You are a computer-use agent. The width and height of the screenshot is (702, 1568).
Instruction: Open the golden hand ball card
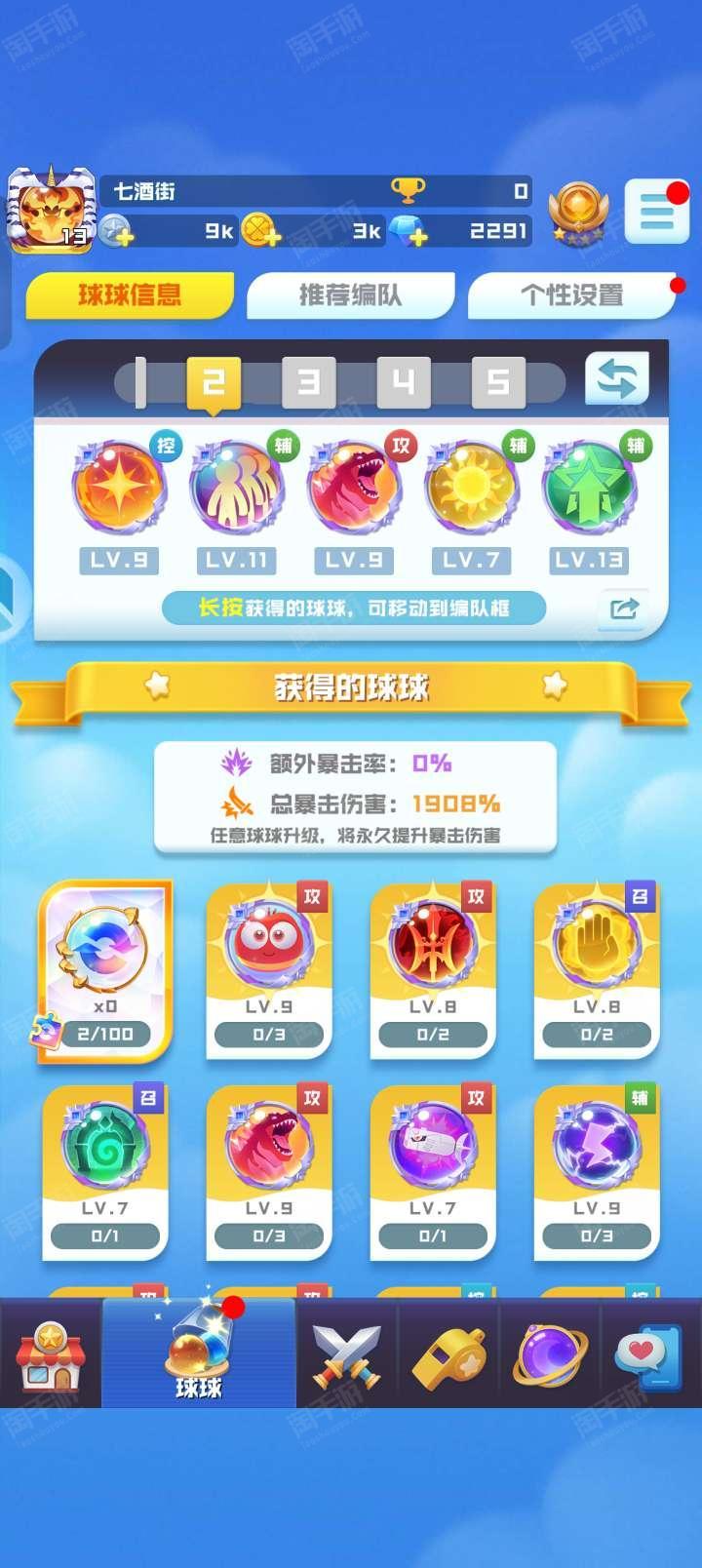(597, 971)
